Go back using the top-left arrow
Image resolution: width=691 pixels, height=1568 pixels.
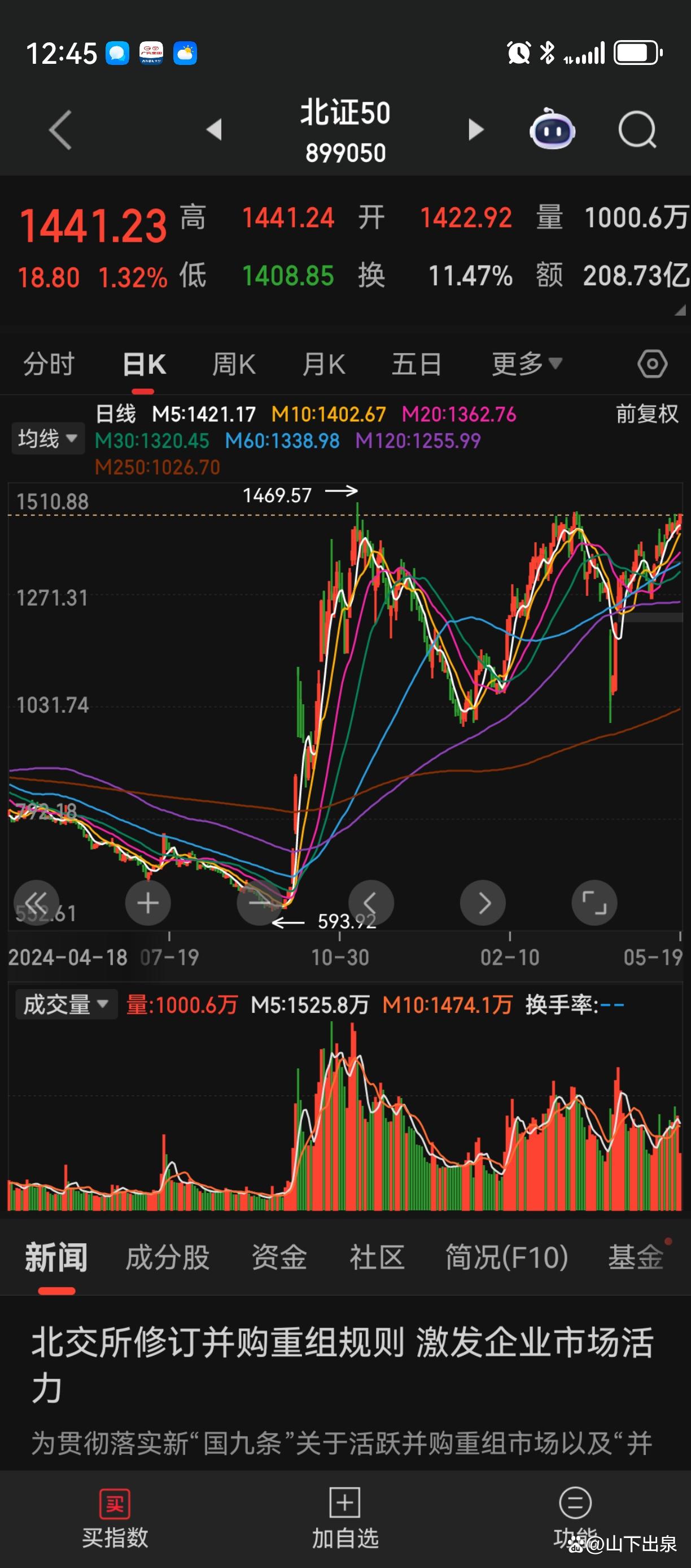pyautogui.click(x=60, y=130)
